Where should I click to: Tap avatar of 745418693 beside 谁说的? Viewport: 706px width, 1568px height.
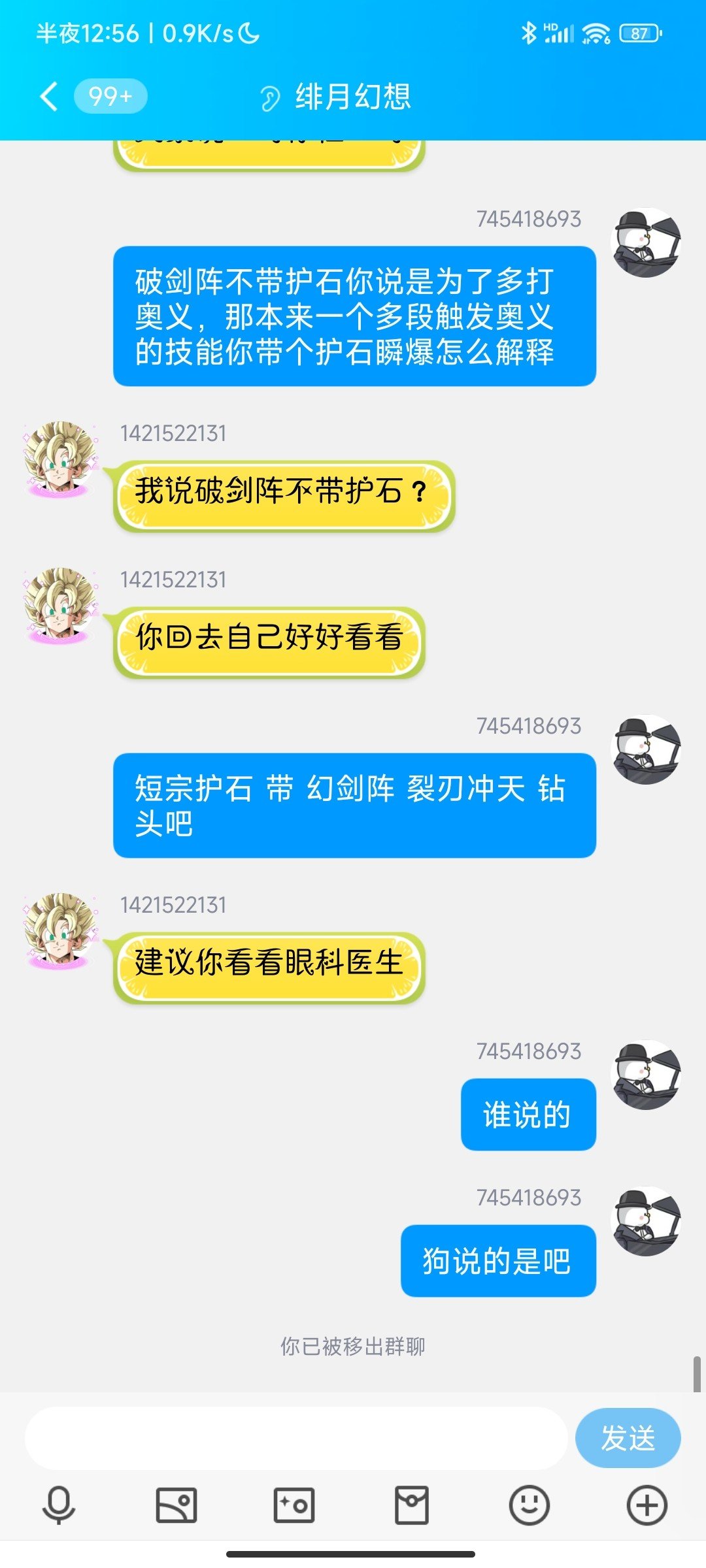pyautogui.click(x=646, y=1075)
